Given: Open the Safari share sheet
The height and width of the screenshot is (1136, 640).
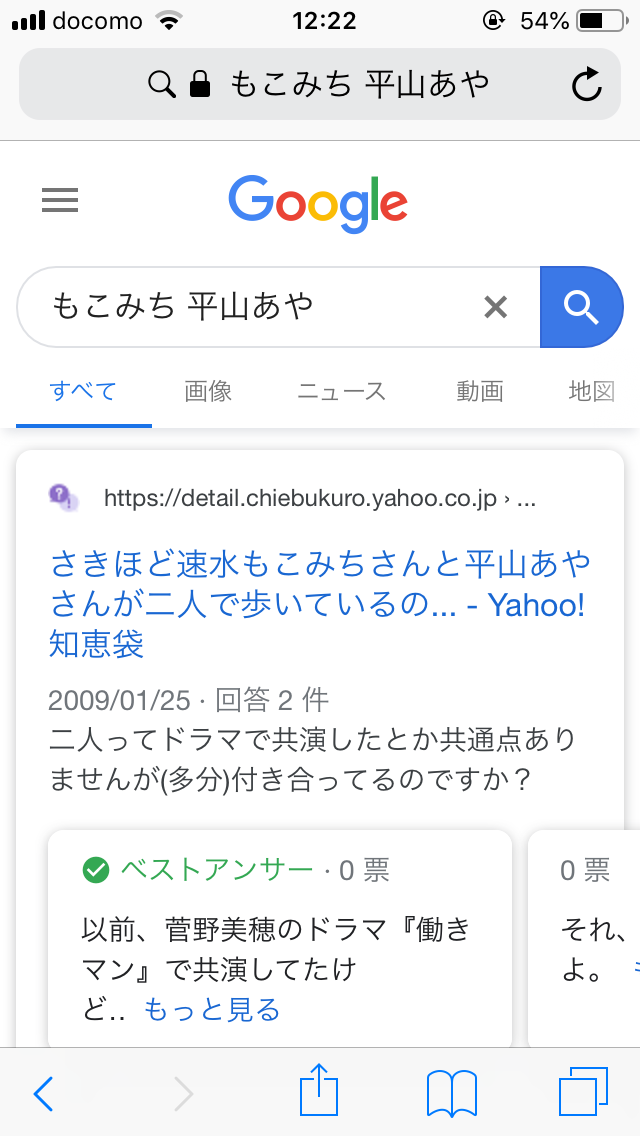Looking at the screenshot, I should pos(319,1089).
